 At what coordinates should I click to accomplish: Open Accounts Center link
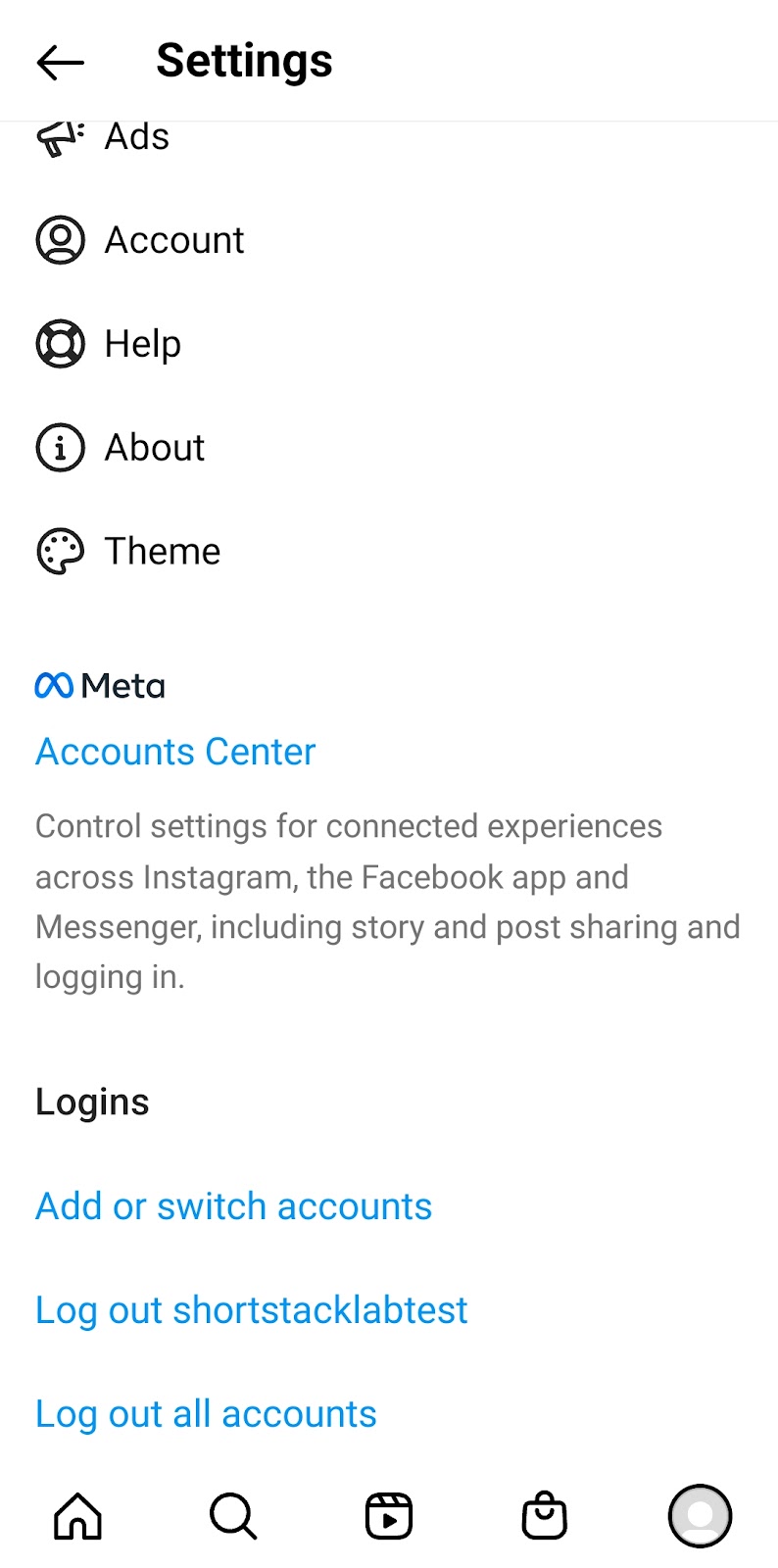point(175,752)
